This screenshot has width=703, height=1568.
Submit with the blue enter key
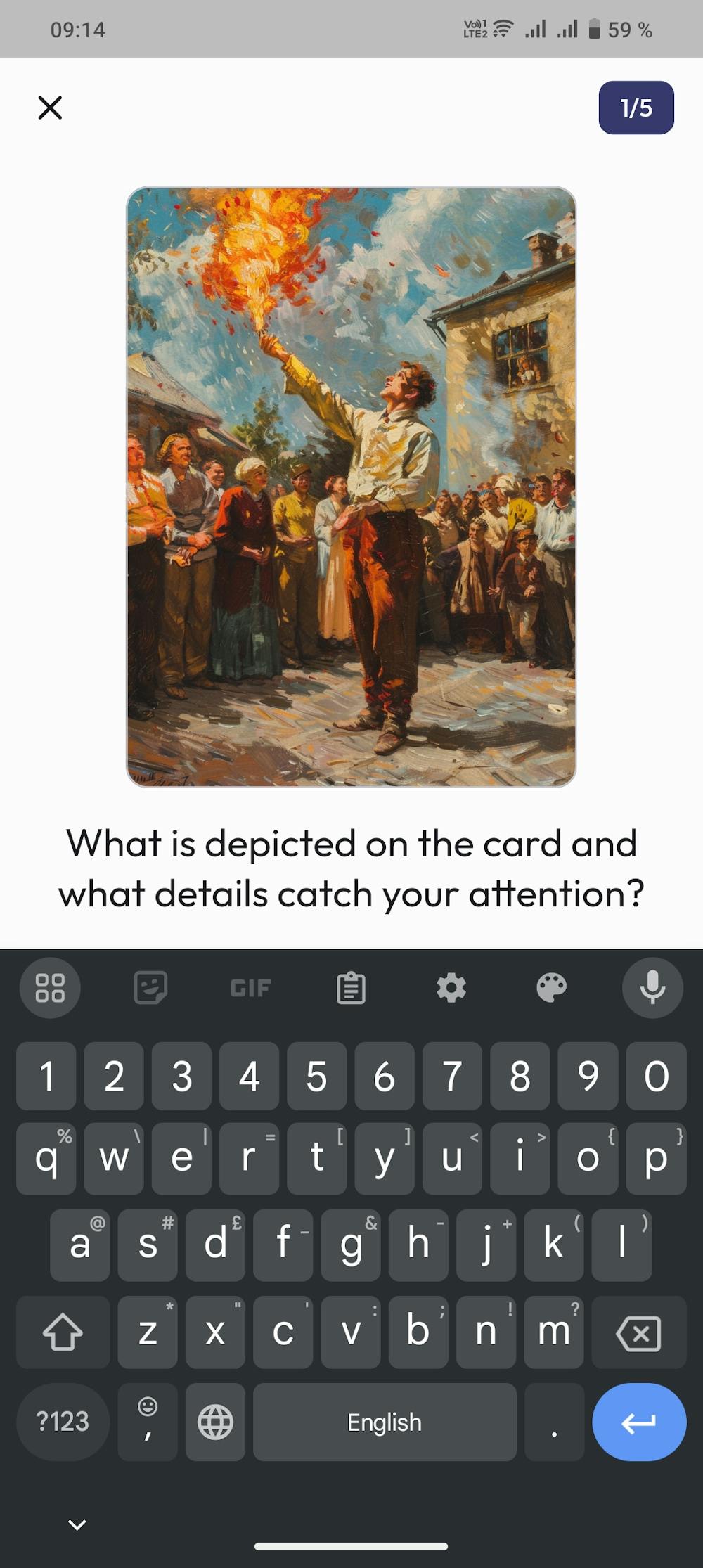[638, 1422]
